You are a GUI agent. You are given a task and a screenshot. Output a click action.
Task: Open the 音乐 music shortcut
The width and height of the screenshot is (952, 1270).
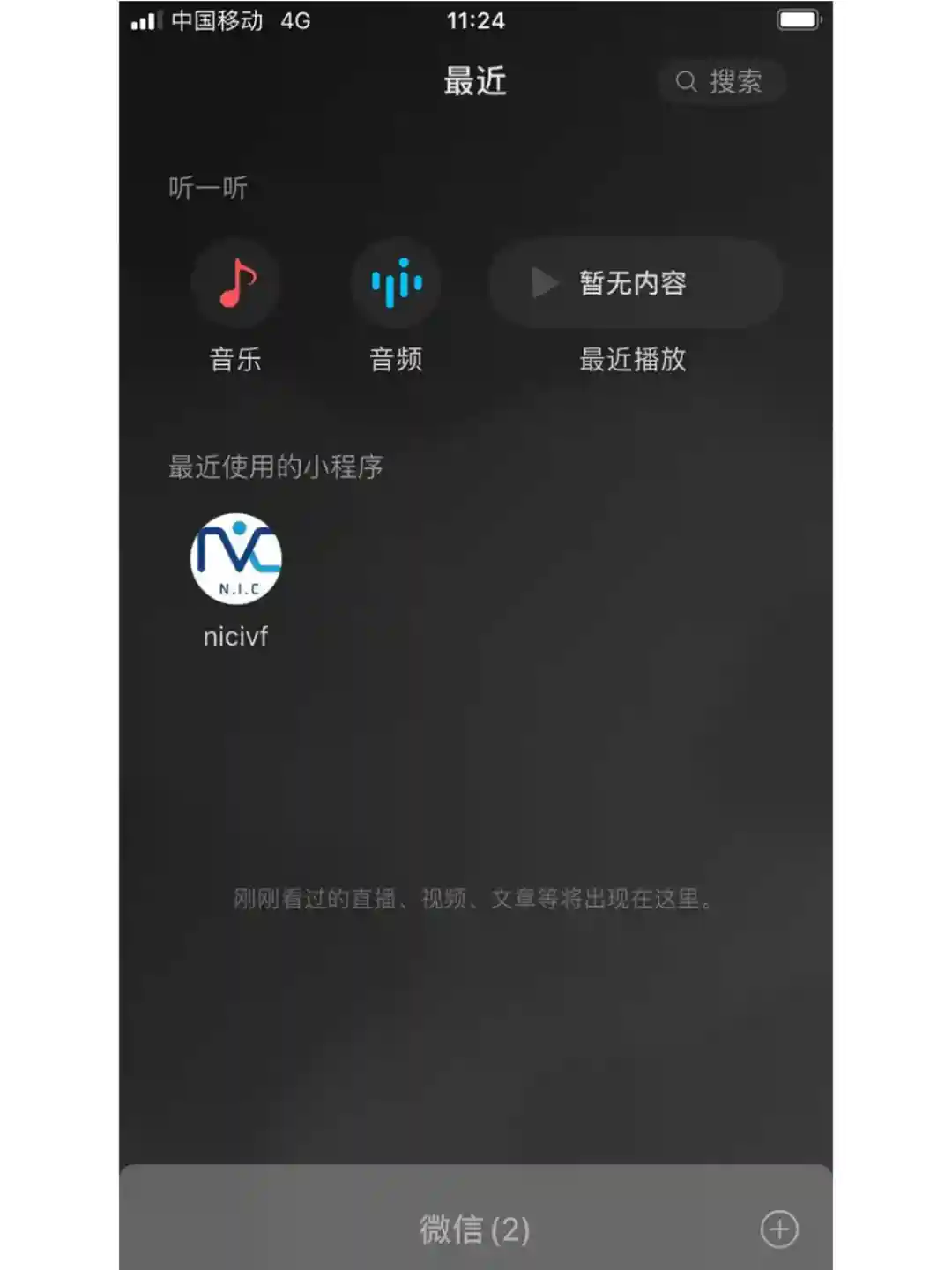[x=236, y=285]
